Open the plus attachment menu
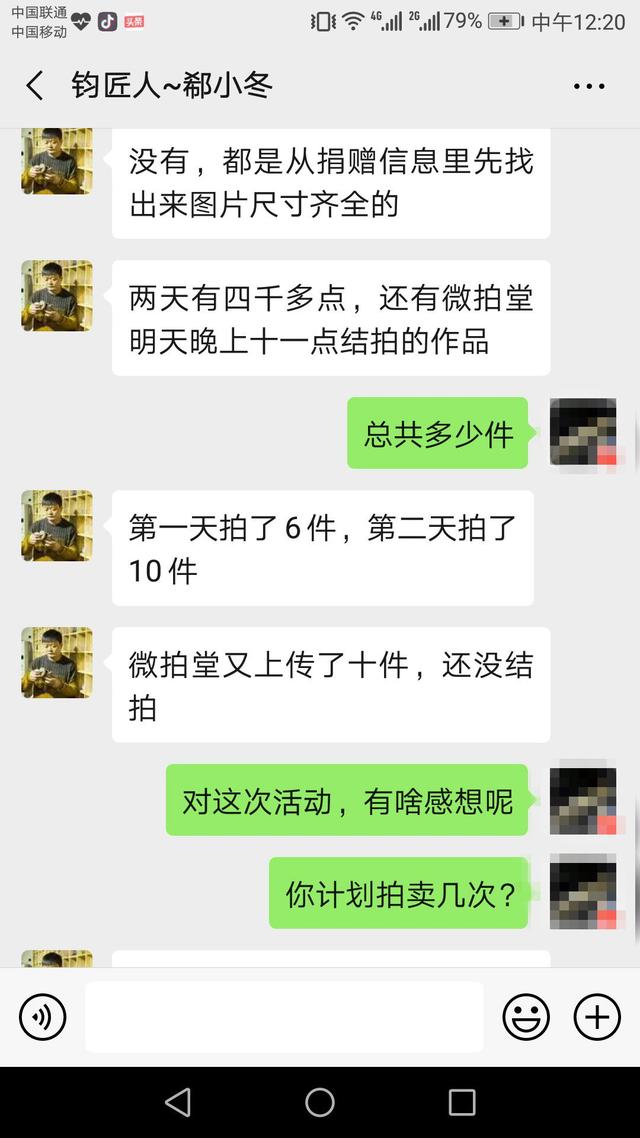The height and width of the screenshot is (1138, 640). [597, 1018]
